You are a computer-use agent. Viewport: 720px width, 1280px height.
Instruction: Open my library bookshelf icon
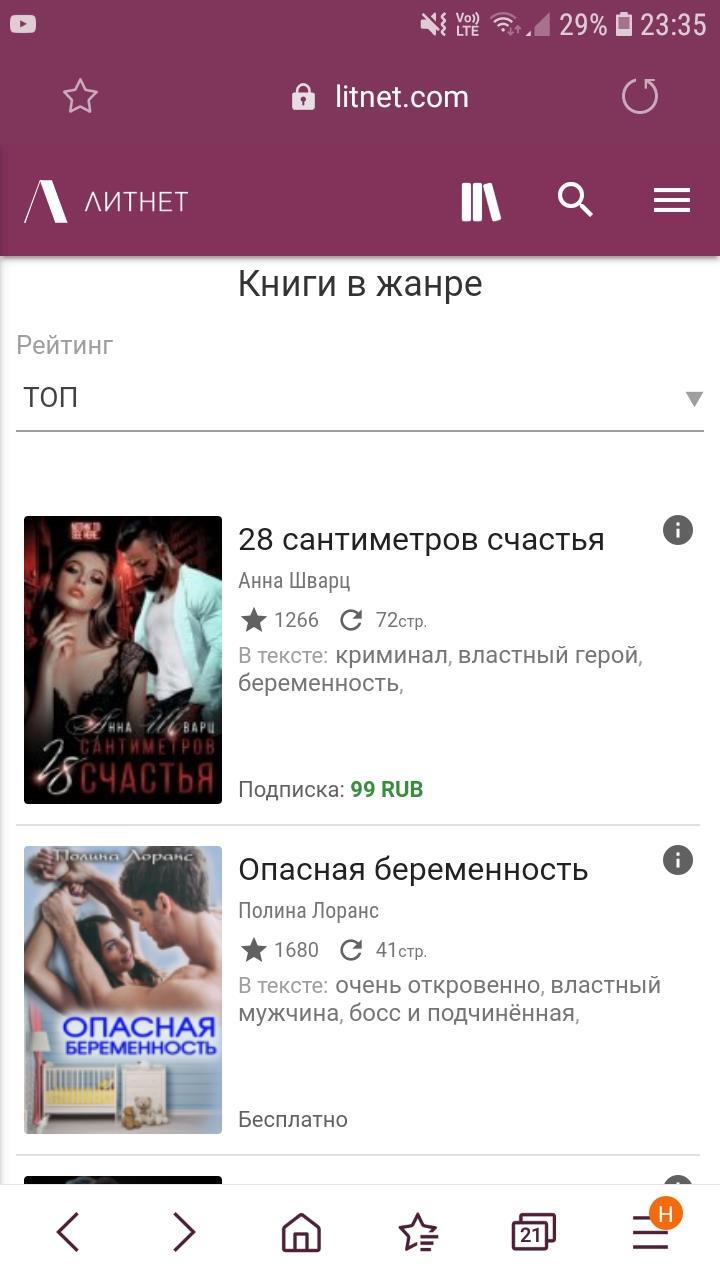point(480,201)
